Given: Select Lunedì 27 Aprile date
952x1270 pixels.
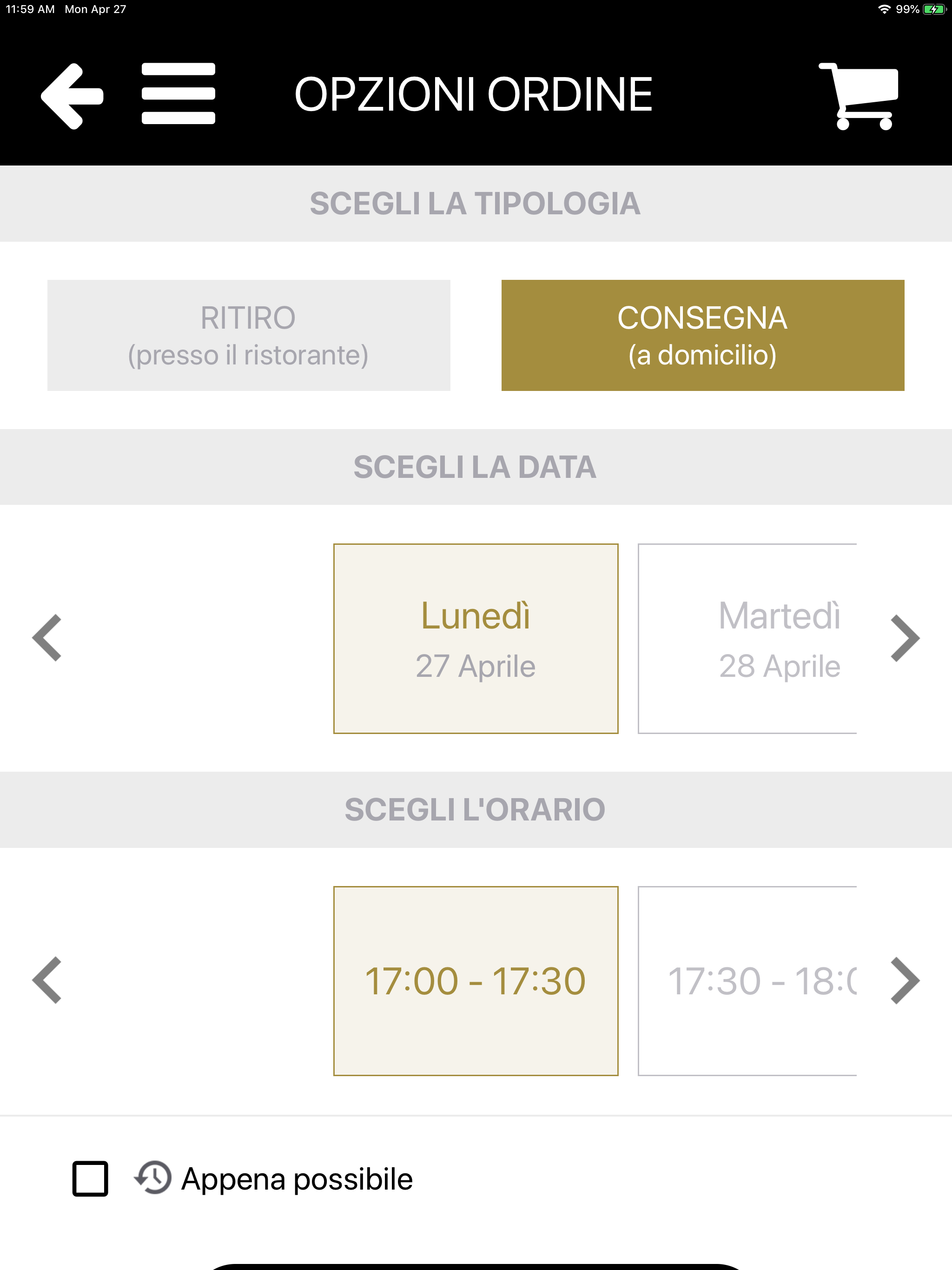Looking at the screenshot, I should tap(476, 638).
